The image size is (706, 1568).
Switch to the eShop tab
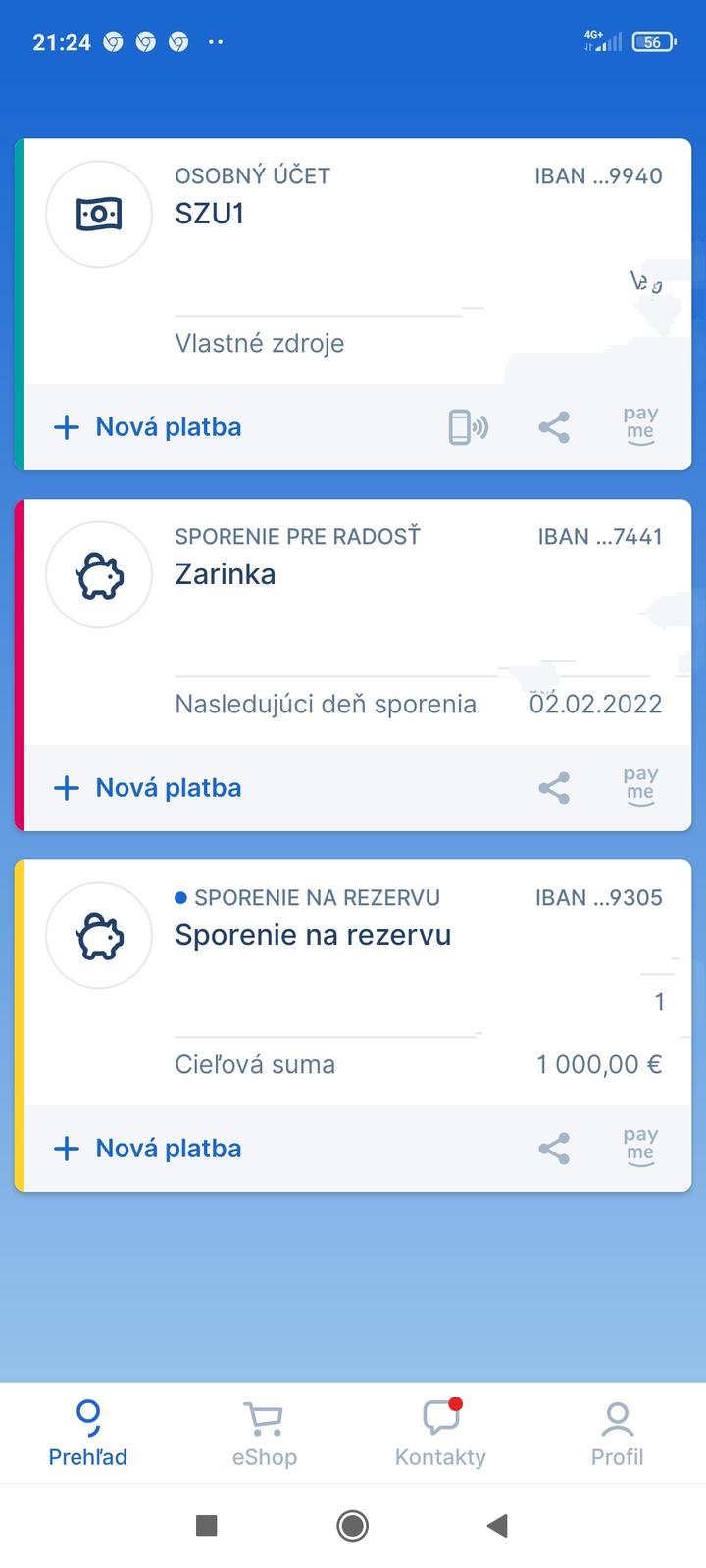click(265, 1433)
